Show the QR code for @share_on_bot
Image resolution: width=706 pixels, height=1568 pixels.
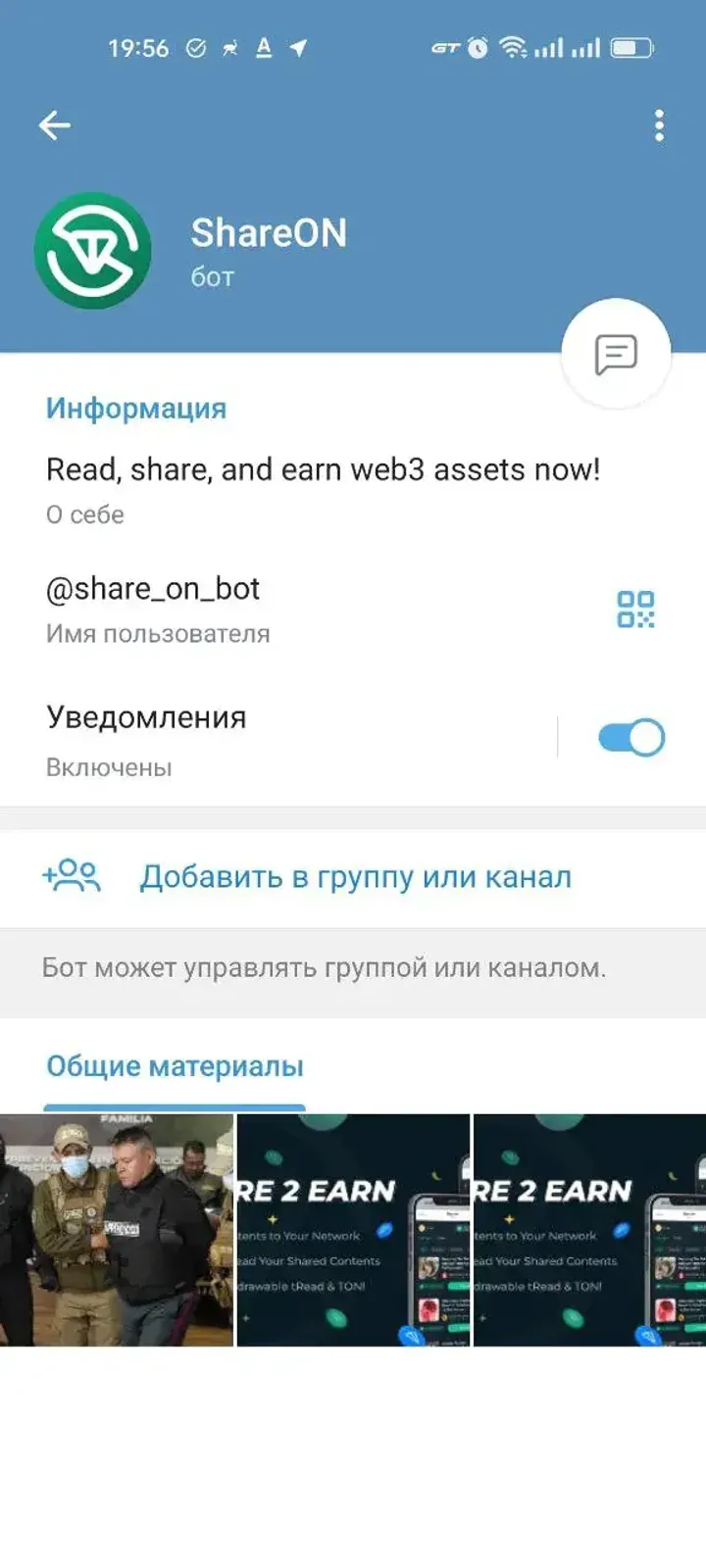(634, 609)
